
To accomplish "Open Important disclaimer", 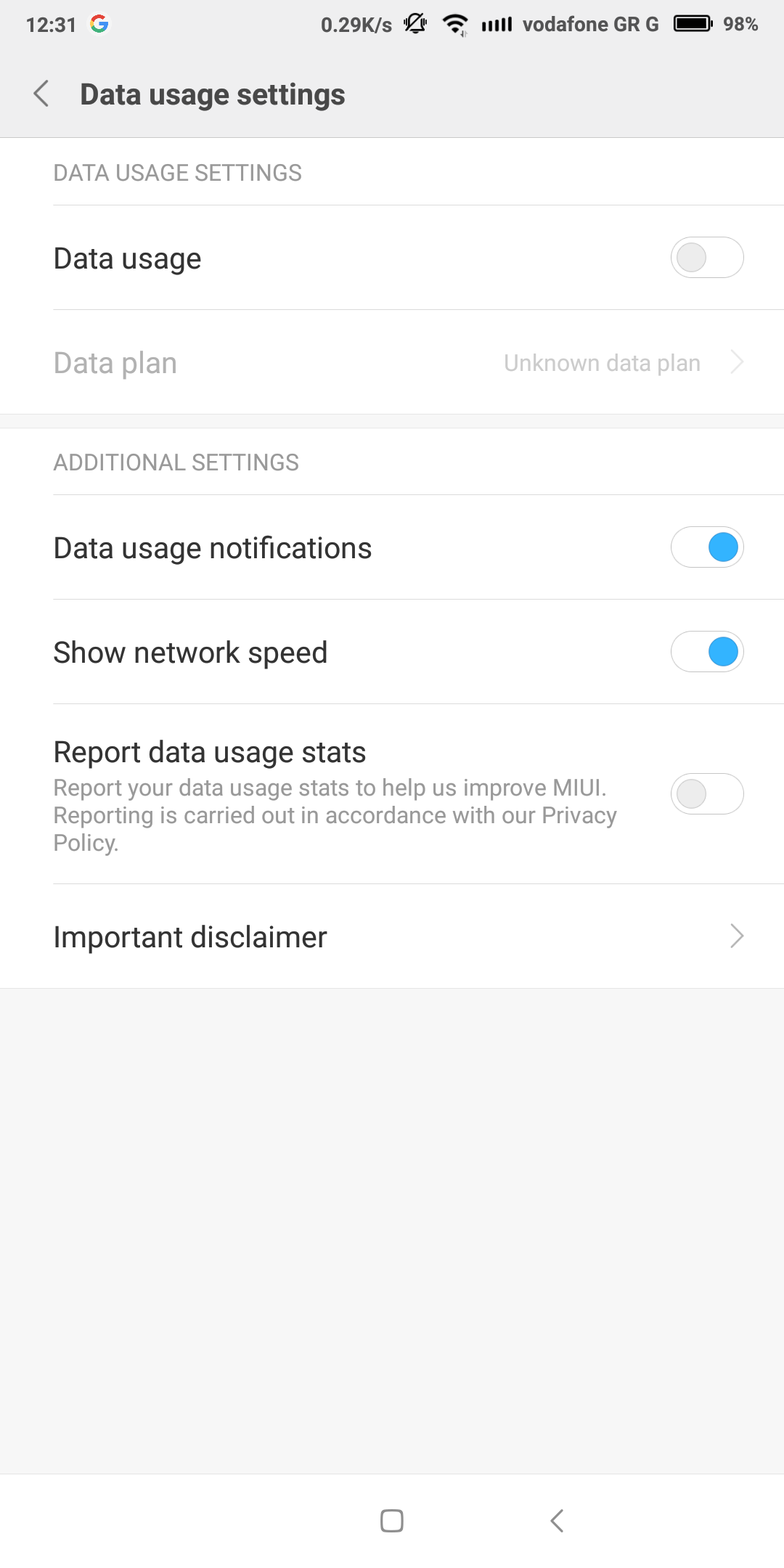I will [x=392, y=936].
